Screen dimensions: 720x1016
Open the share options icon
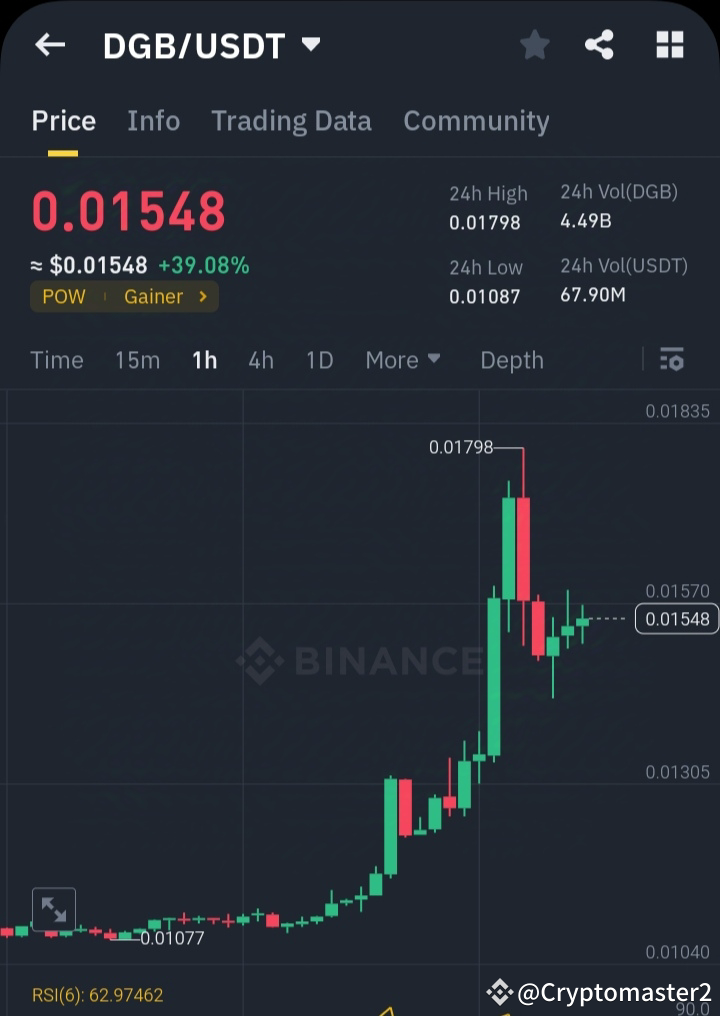click(x=599, y=44)
